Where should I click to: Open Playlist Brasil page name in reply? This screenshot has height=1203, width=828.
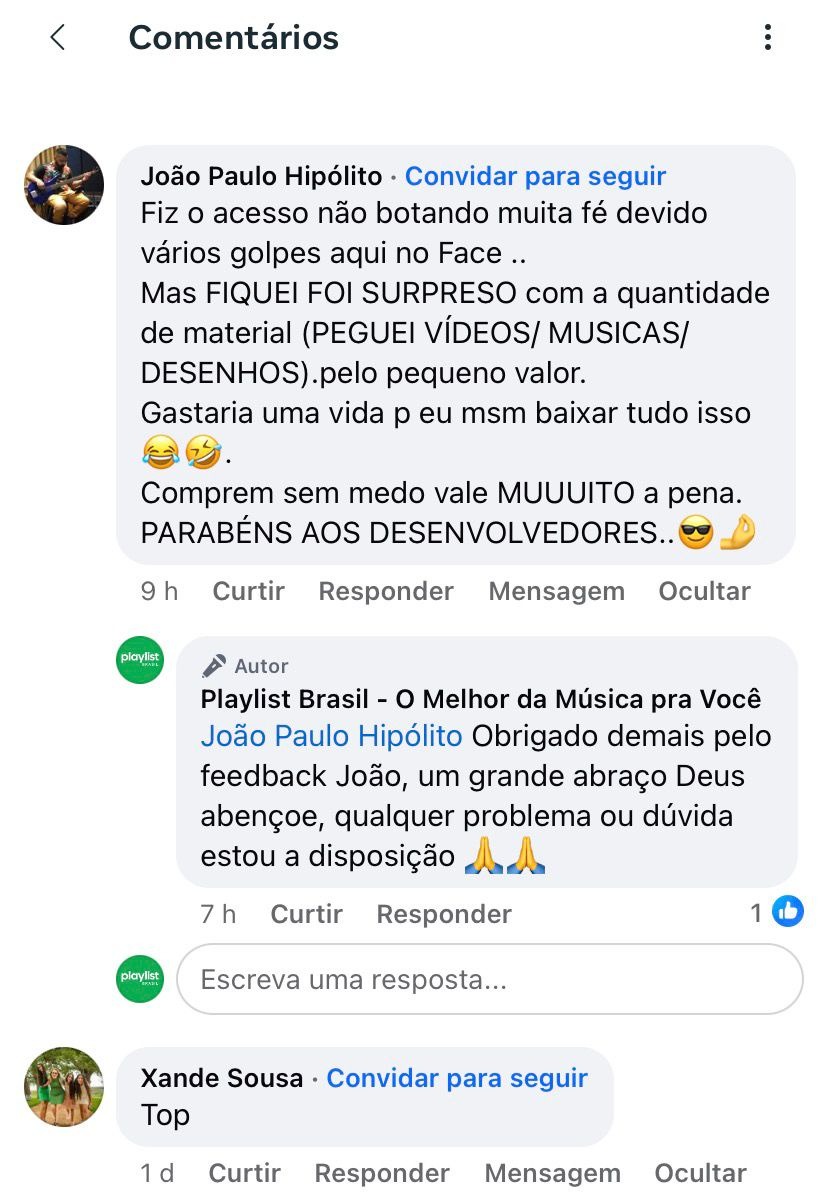[x=480, y=699]
